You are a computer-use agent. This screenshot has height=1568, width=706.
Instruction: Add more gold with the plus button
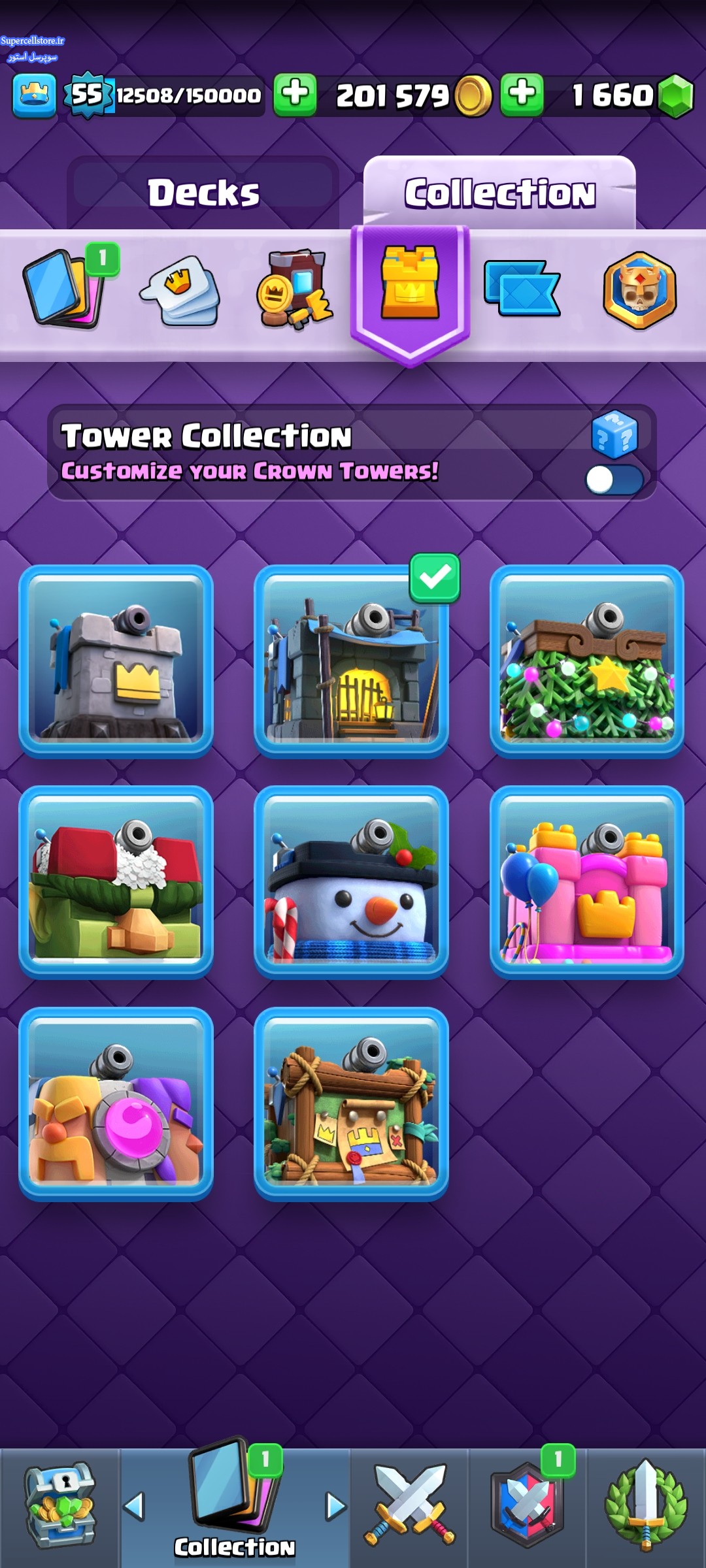[x=295, y=95]
